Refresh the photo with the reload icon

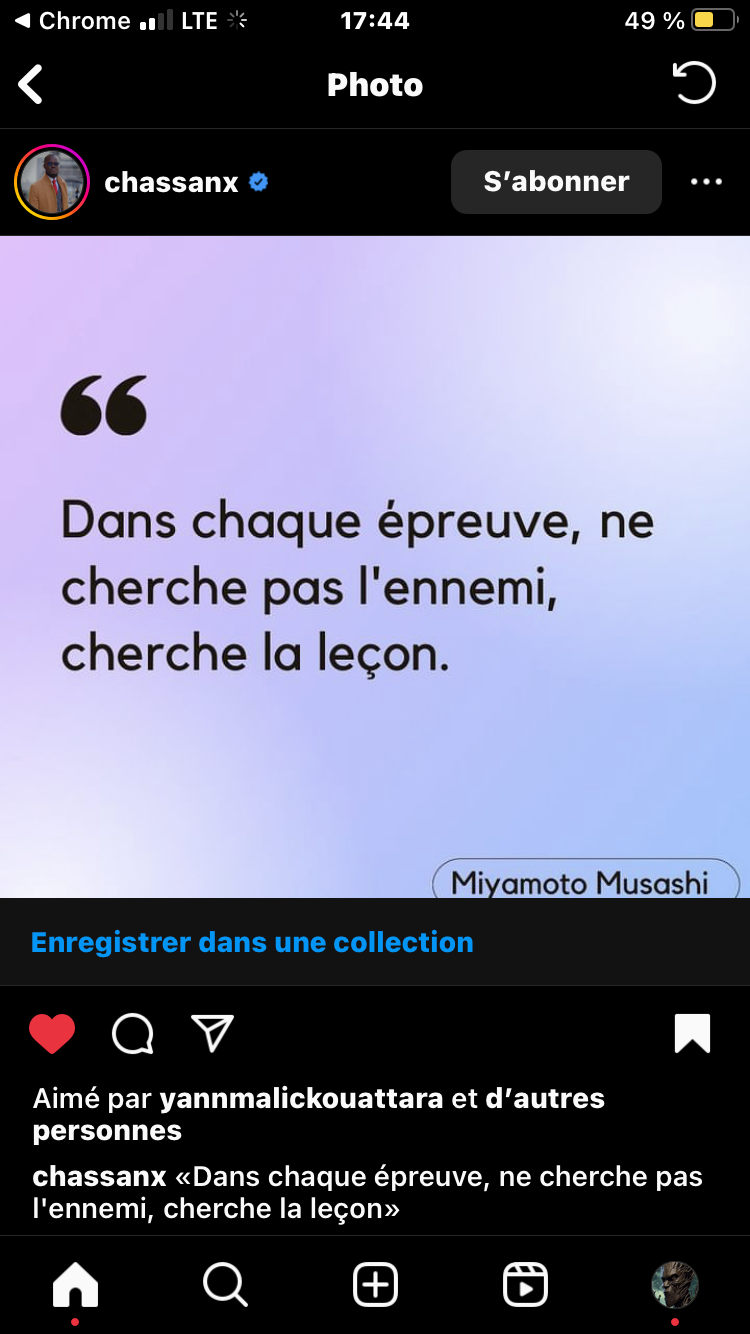pos(694,83)
